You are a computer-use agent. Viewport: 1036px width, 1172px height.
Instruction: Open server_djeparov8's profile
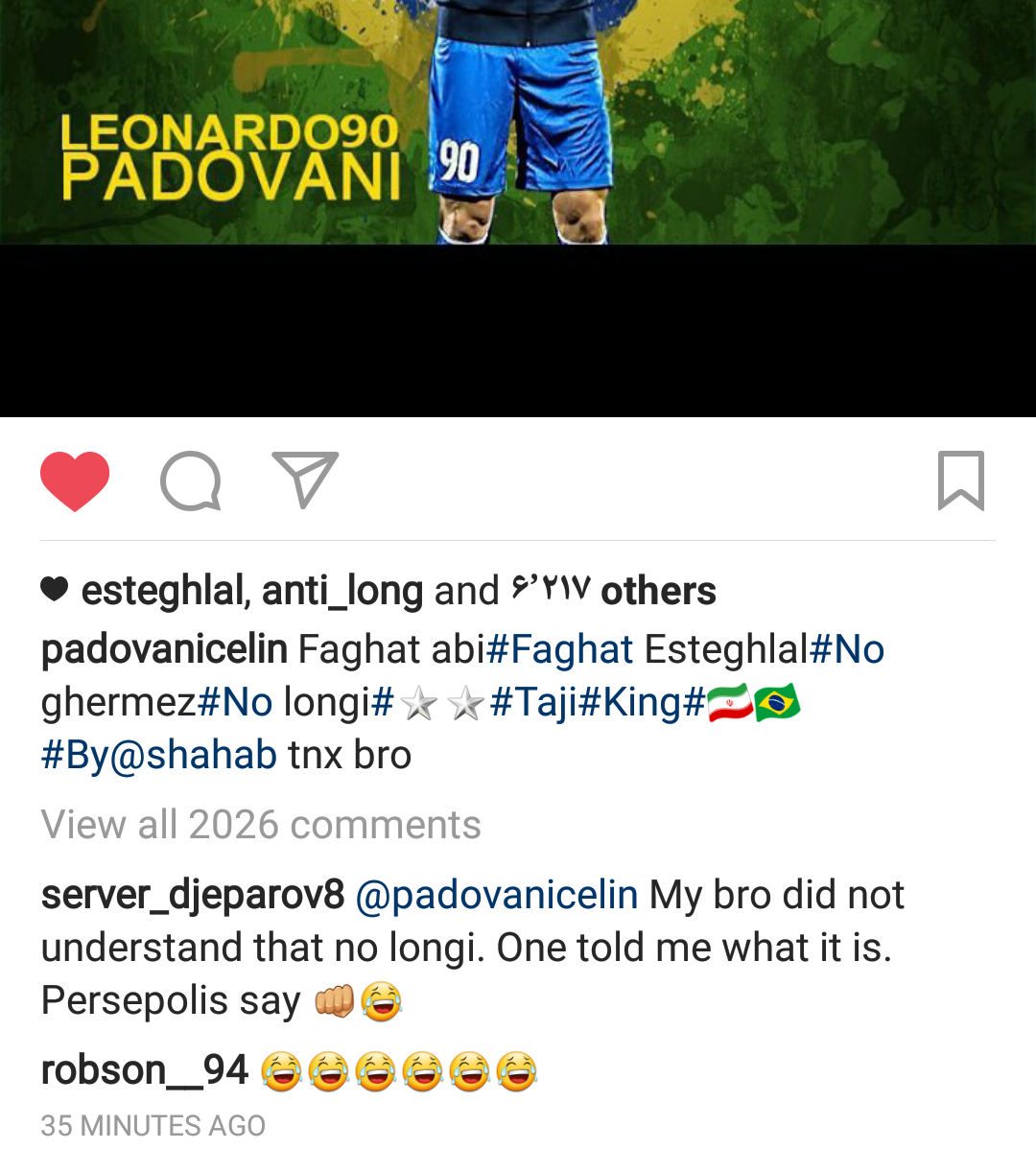pyautogui.click(x=192, y=895)
